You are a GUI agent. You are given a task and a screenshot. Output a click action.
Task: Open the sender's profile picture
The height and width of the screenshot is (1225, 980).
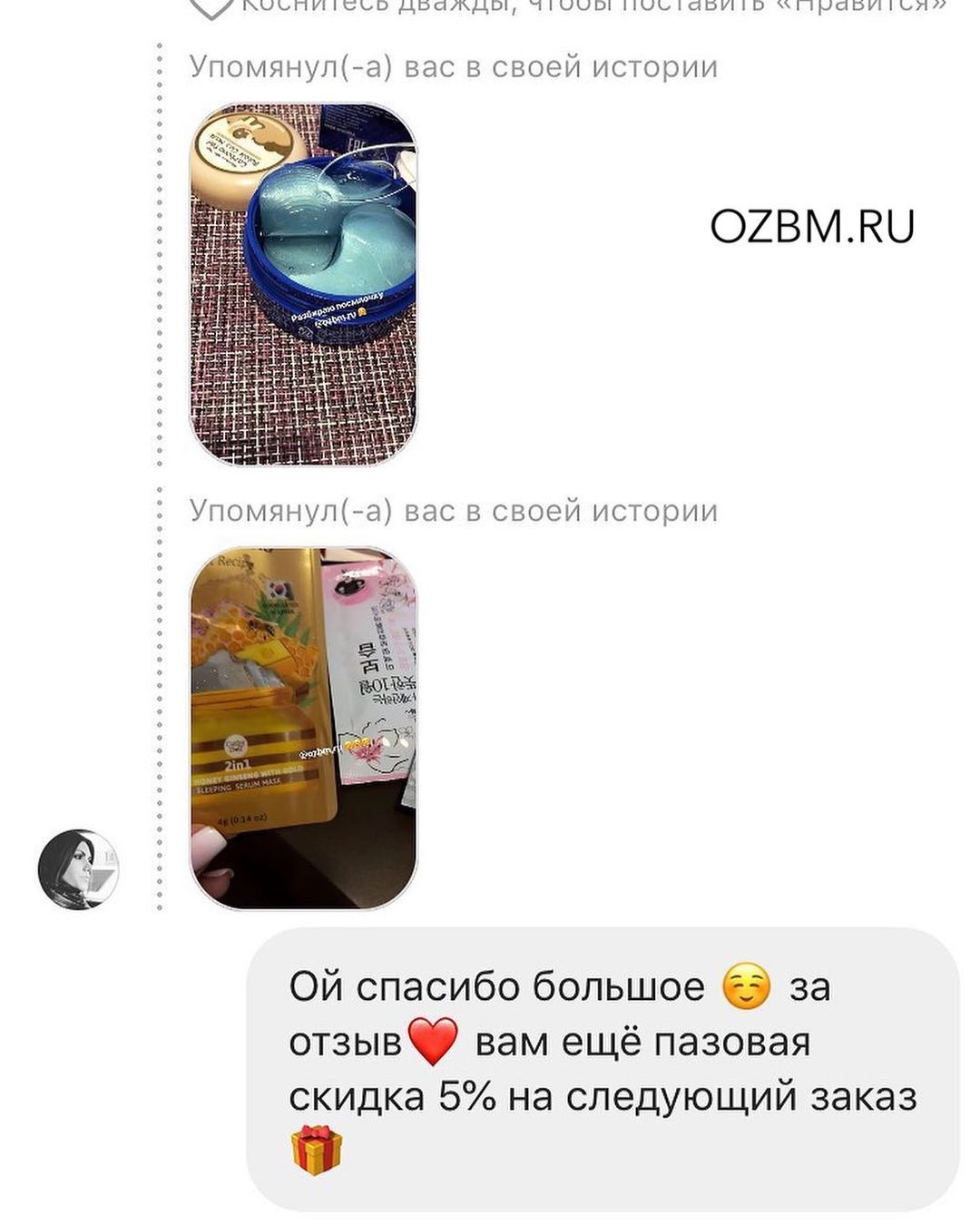coord(78,869)
